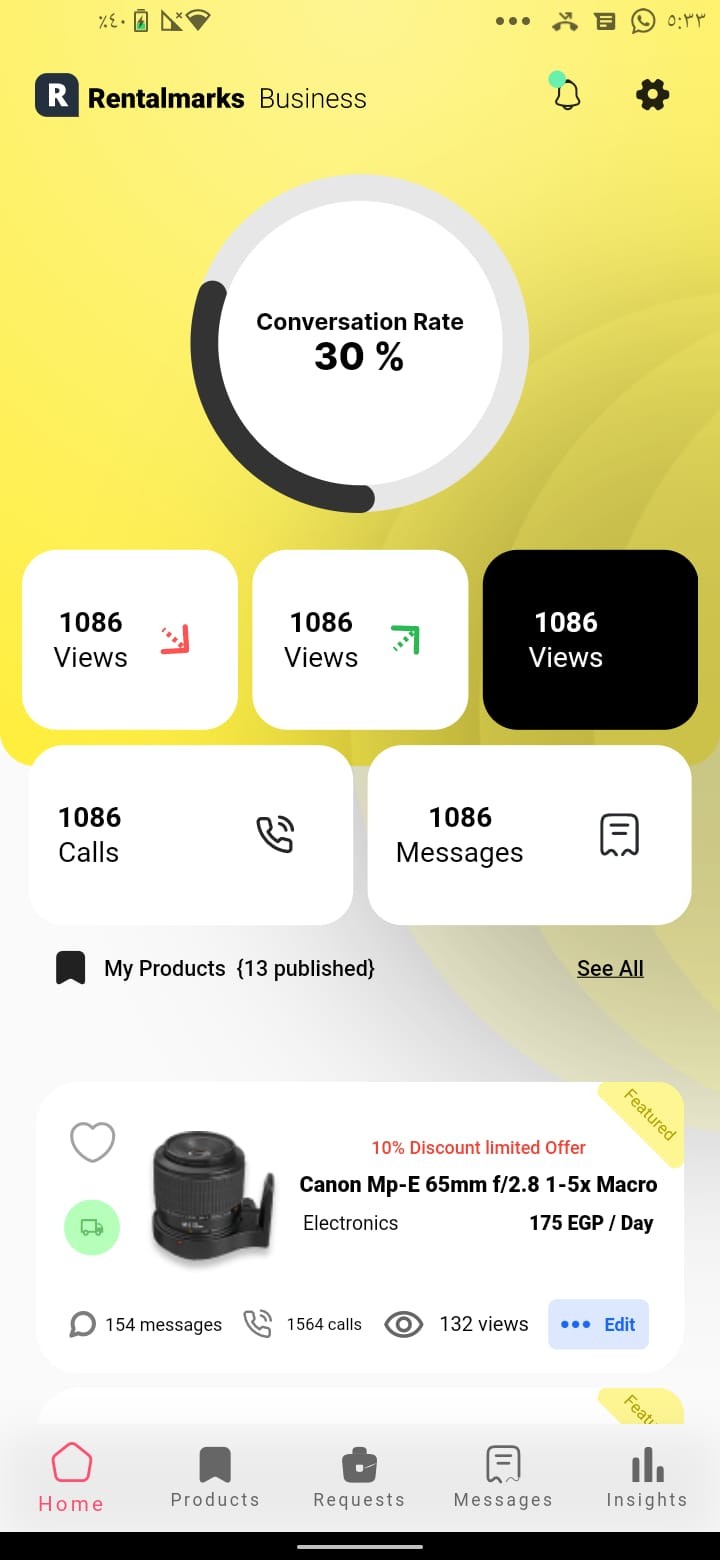
Task: Open the Views card with red down arrow
Action: click(130, 639)
